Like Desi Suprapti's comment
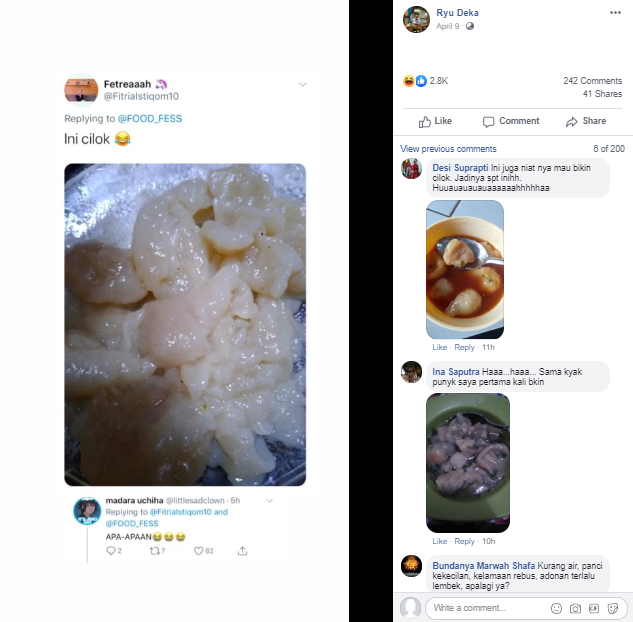The image size is (633, 622). (439, 347)
